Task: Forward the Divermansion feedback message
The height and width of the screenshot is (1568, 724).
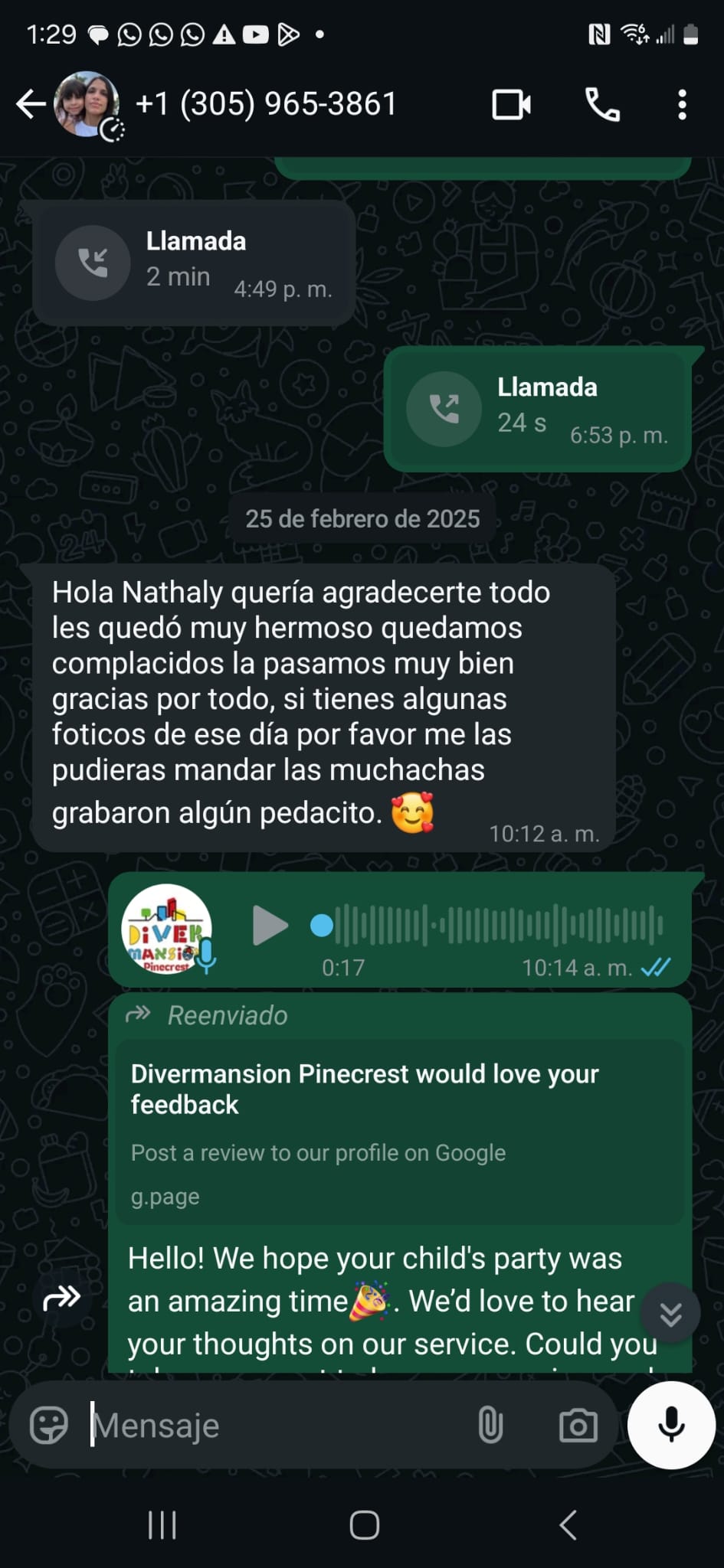Action: [62, 1297]
